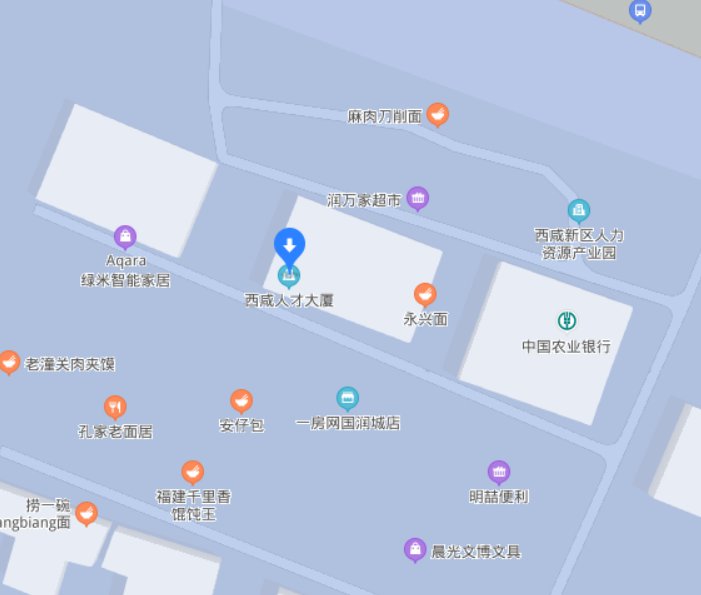Tap the 一房网国润城店 marker
This screenshot has width=701, height=595.
coord(347,399)
